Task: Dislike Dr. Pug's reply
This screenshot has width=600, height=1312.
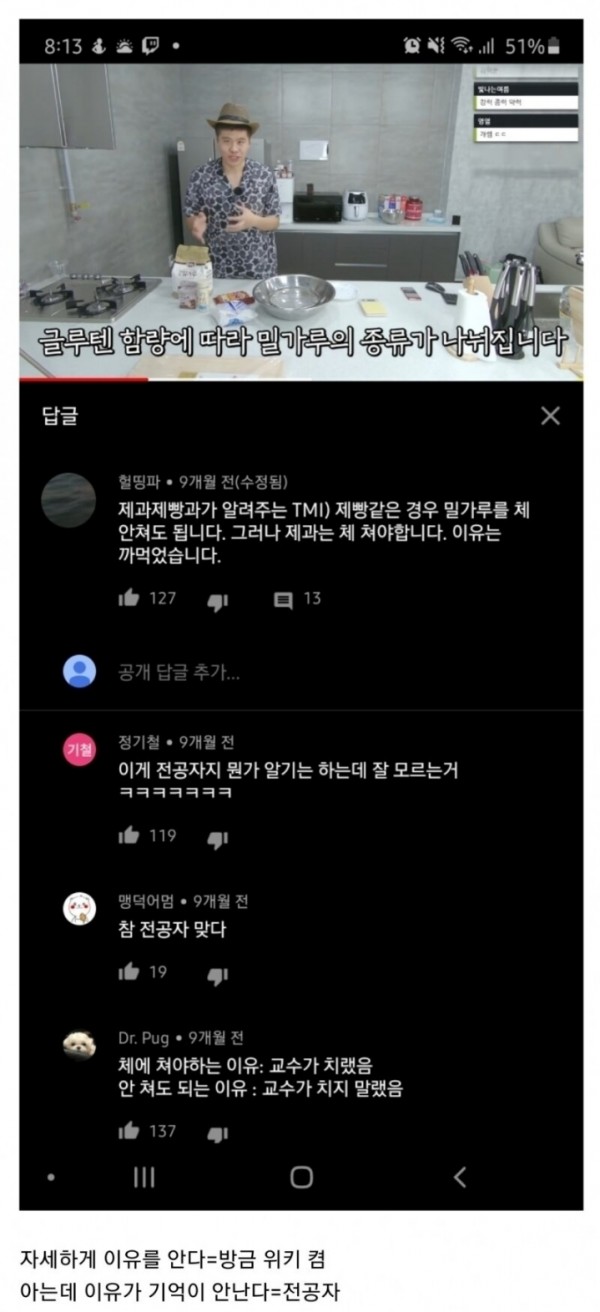Action: (217, 1133)
